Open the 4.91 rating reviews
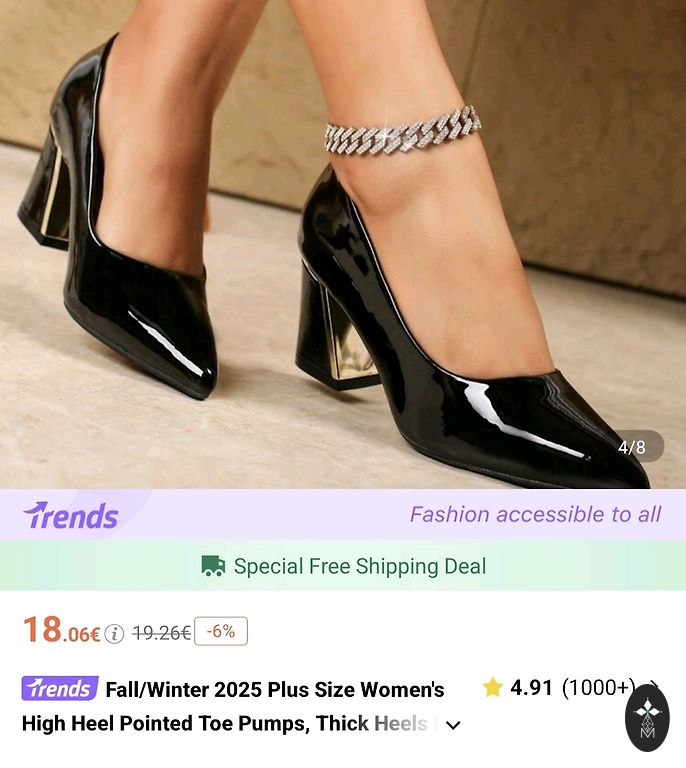The image size is (686, 768). pyautogui.click(x=560, y=687)
